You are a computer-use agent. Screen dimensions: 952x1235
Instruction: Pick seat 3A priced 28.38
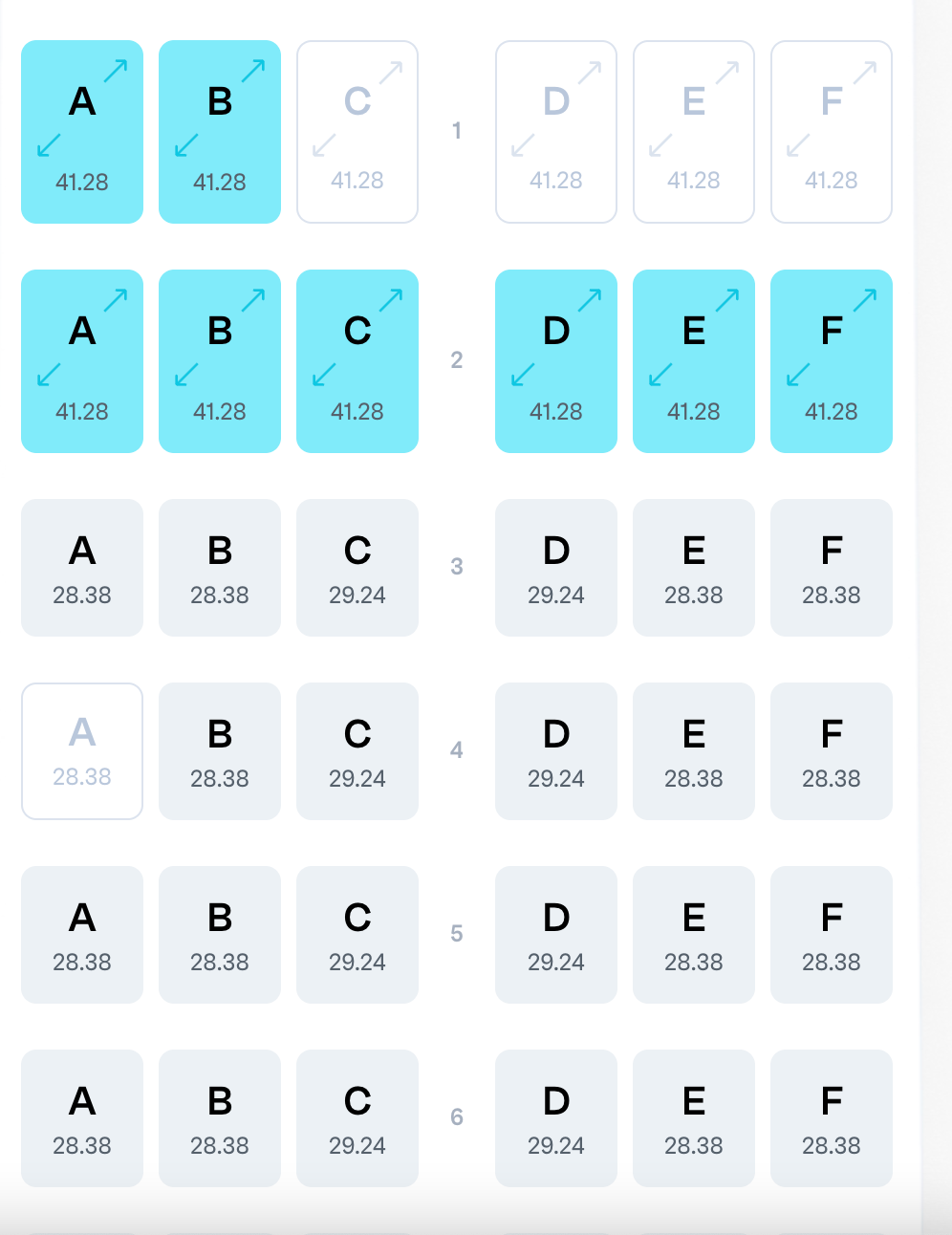[x=82, y=568]
